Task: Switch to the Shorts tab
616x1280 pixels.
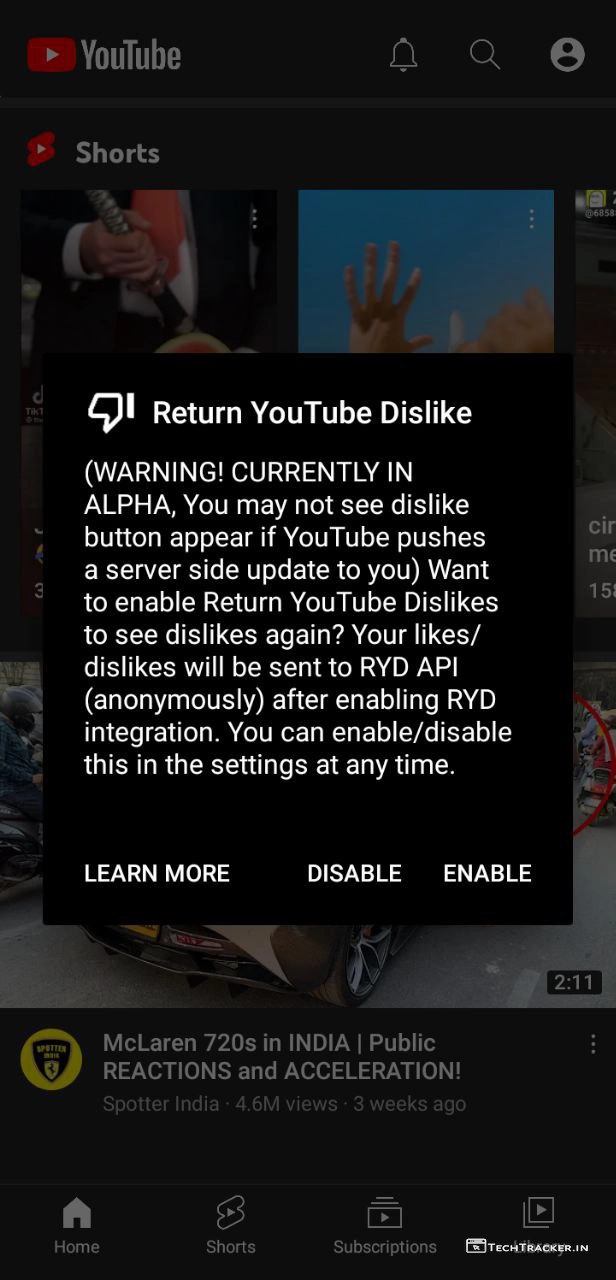Action: [231, 1225]
